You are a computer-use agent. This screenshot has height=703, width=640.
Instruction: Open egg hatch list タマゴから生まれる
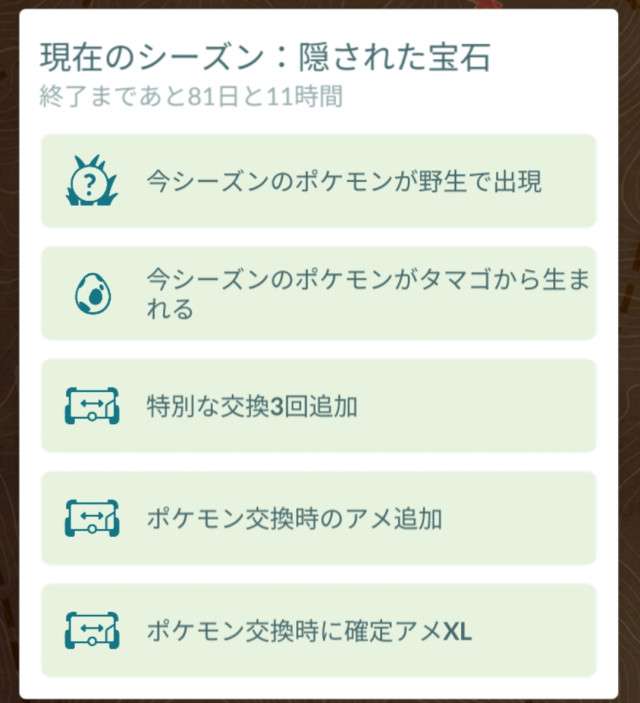click(318, 293)
